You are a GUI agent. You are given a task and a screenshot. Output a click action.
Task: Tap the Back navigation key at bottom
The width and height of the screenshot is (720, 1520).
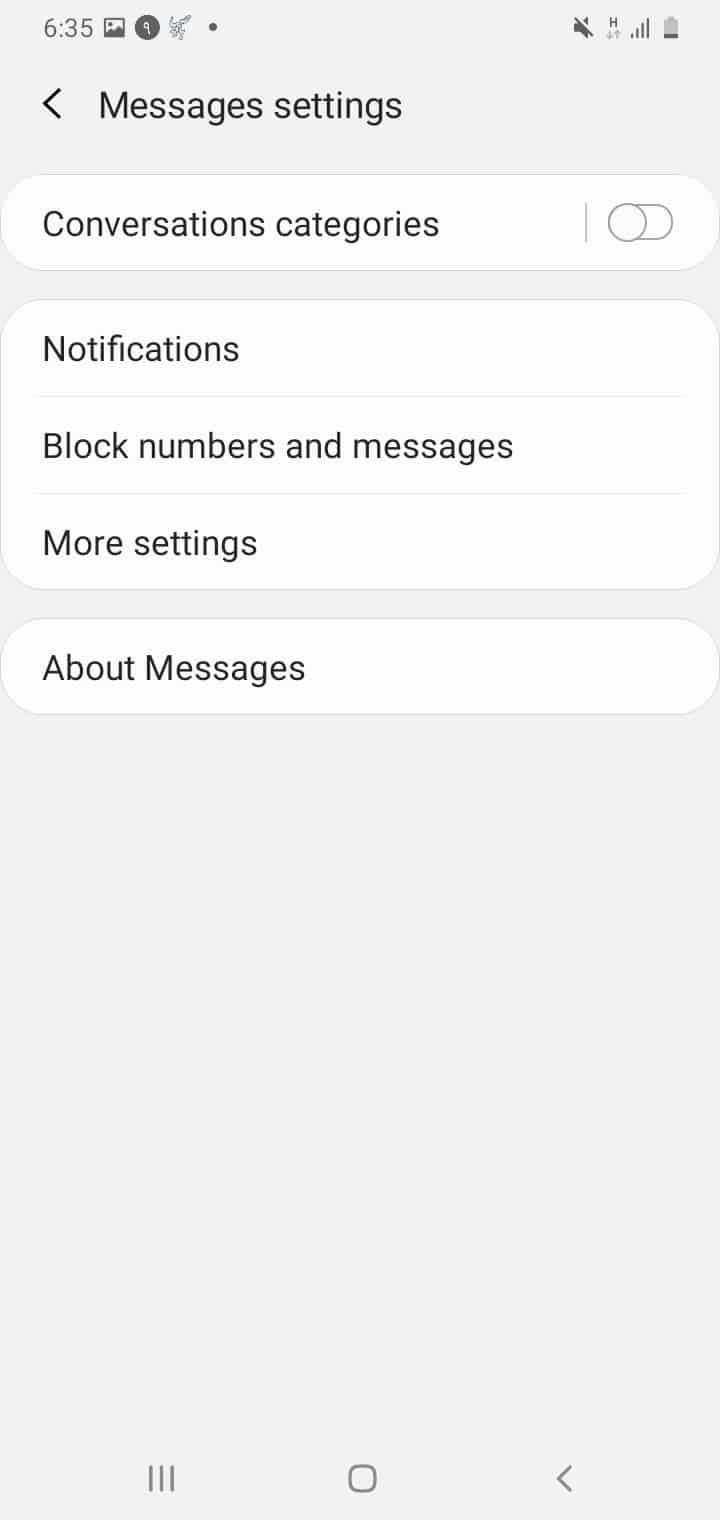(563, 1477)
